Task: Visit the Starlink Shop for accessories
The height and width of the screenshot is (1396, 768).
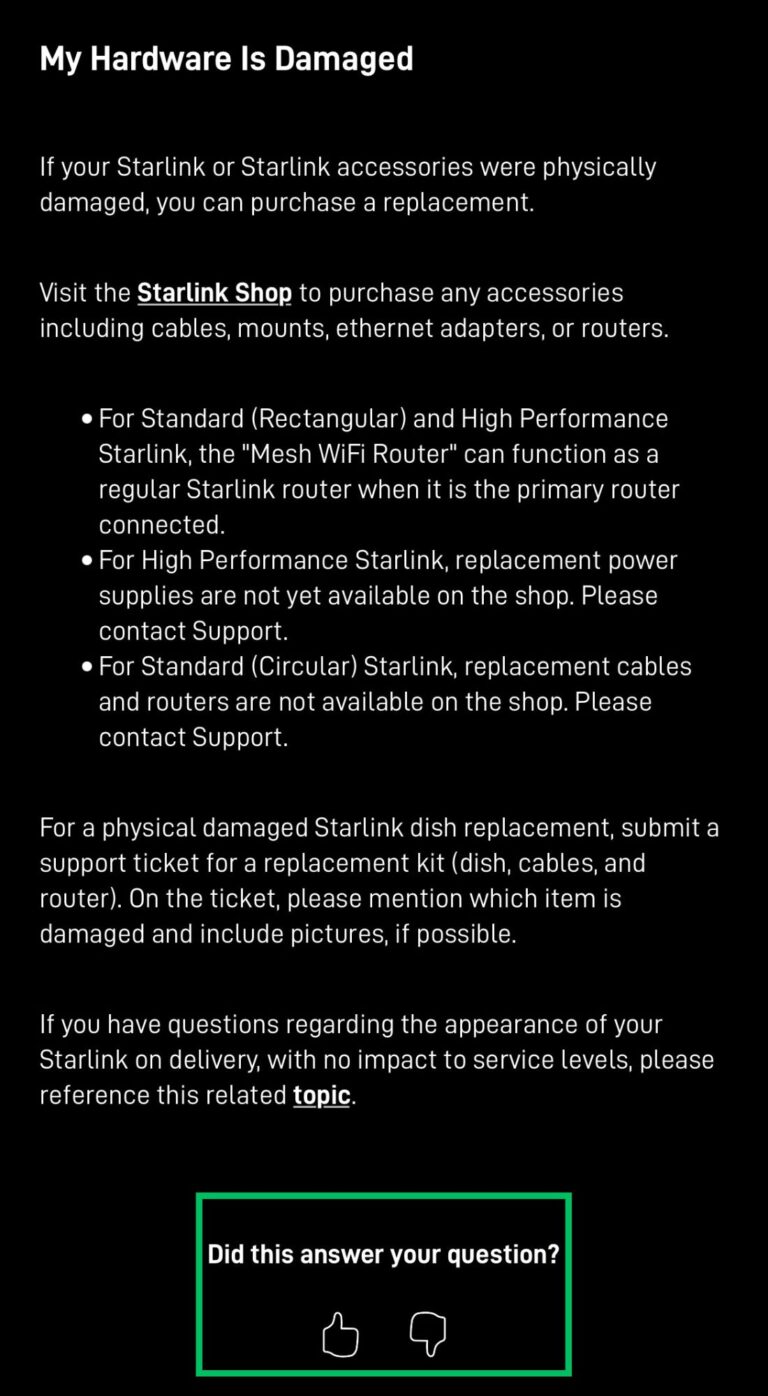Action: pos(214,293)
